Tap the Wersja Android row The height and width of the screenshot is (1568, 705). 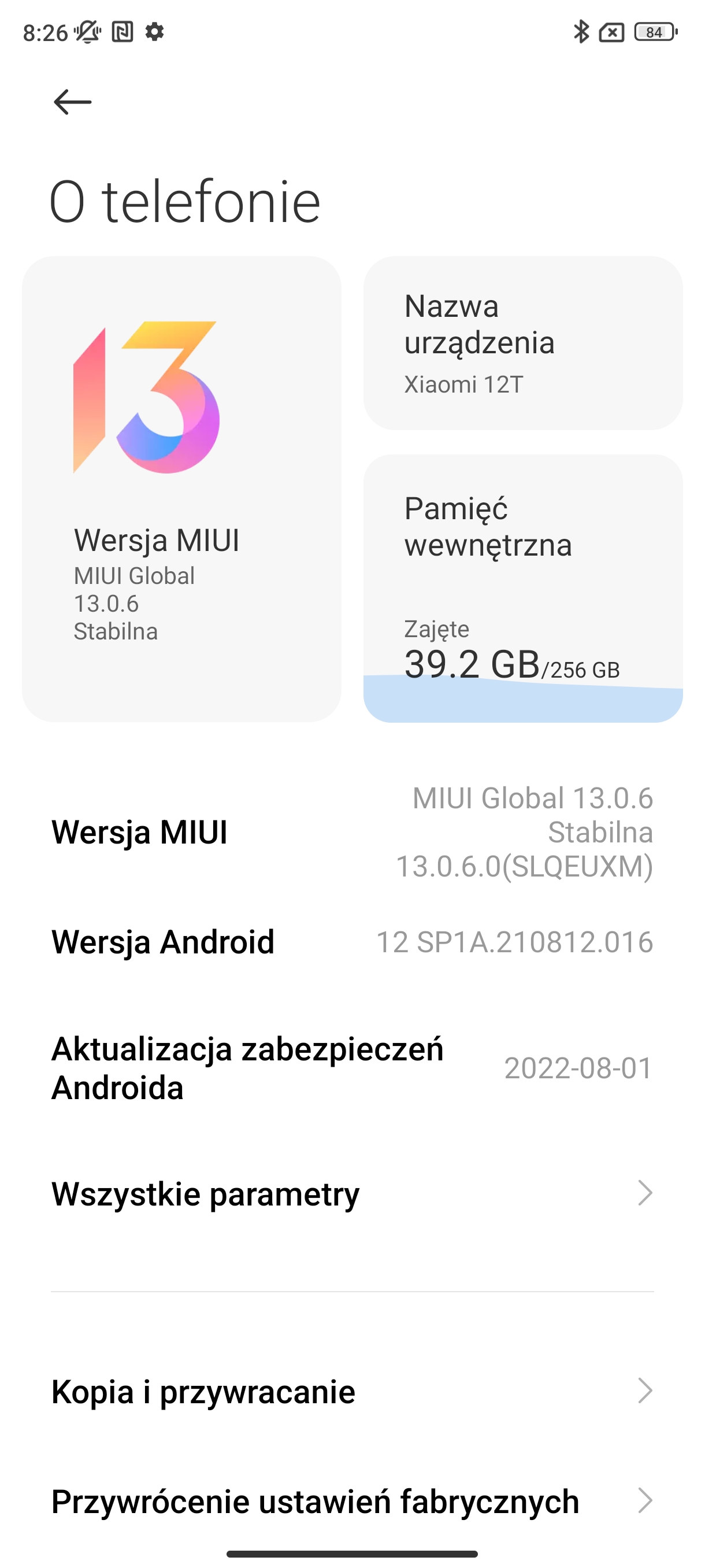(352, 942)
